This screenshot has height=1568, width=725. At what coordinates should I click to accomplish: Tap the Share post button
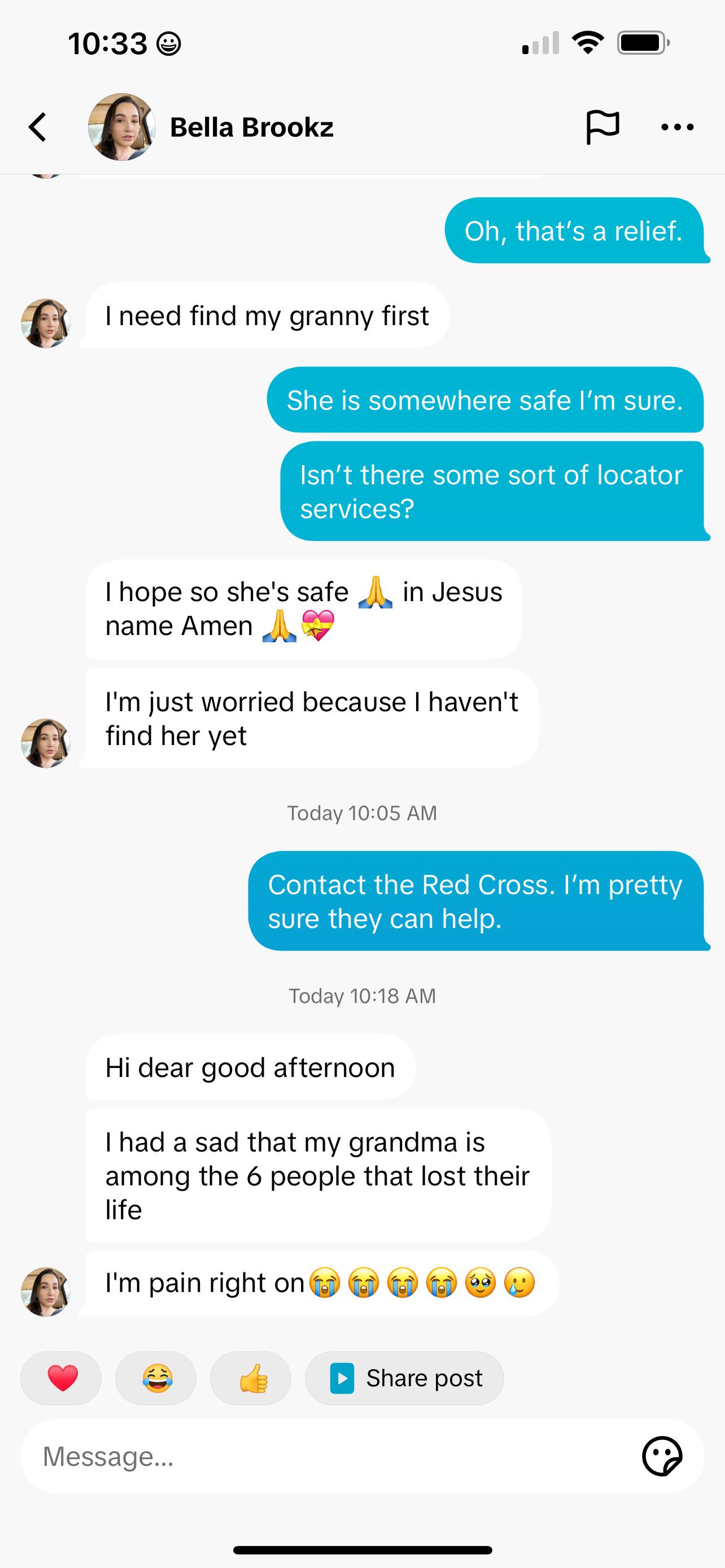pos(405,1378)
